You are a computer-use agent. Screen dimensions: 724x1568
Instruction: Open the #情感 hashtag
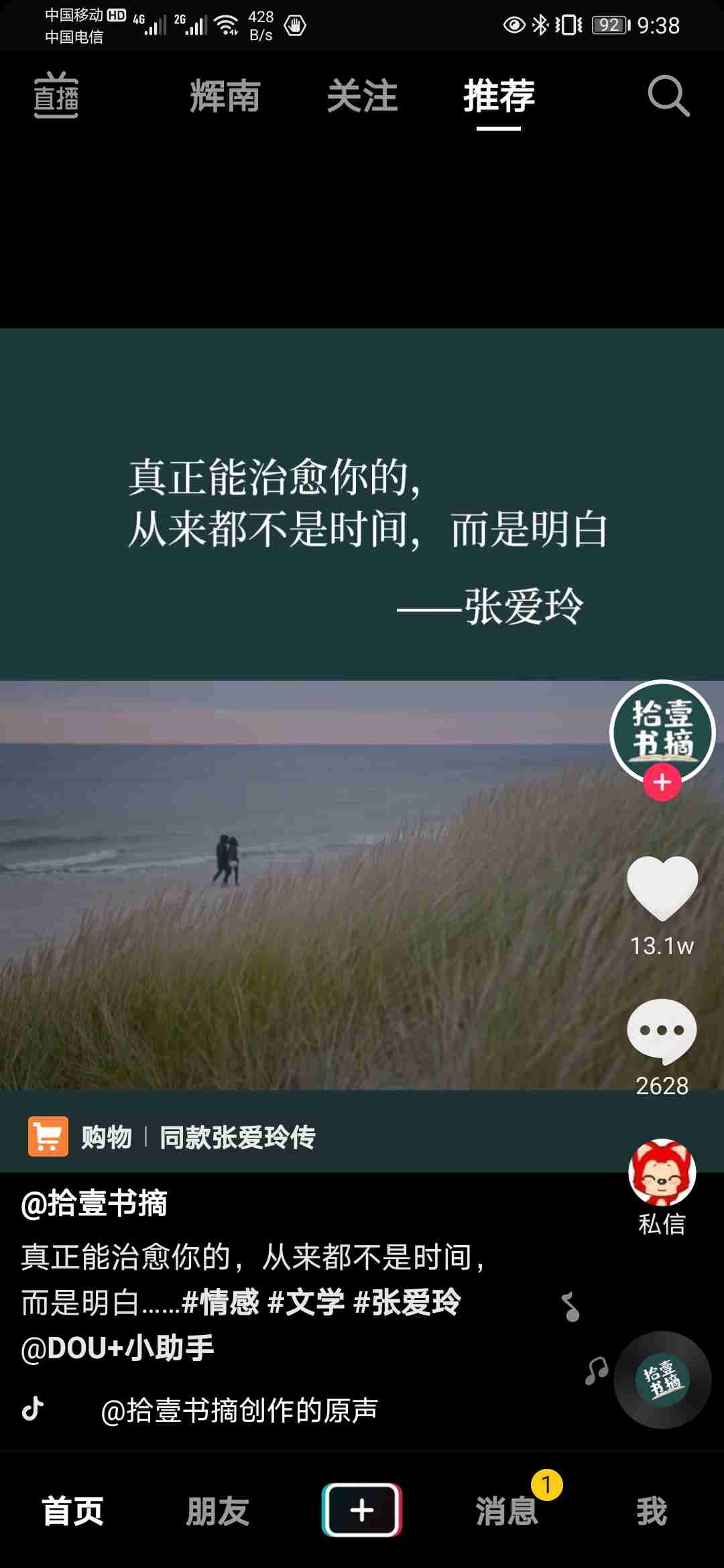coord(221,1302)
